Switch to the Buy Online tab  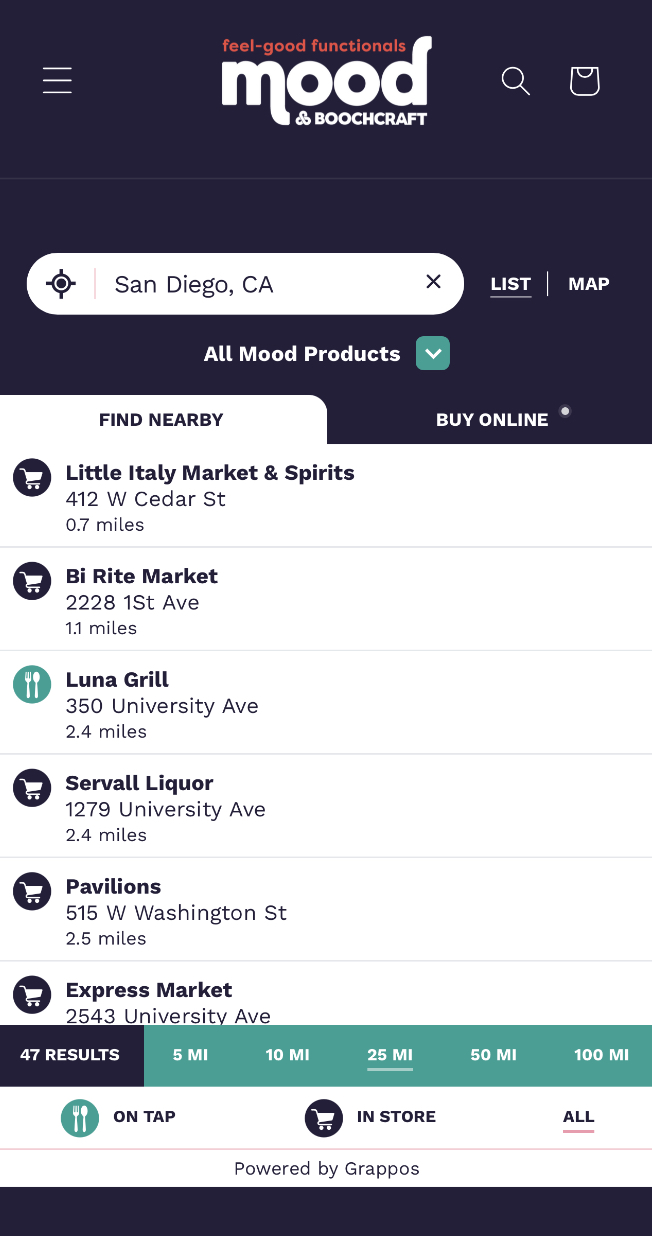[492, 420]
